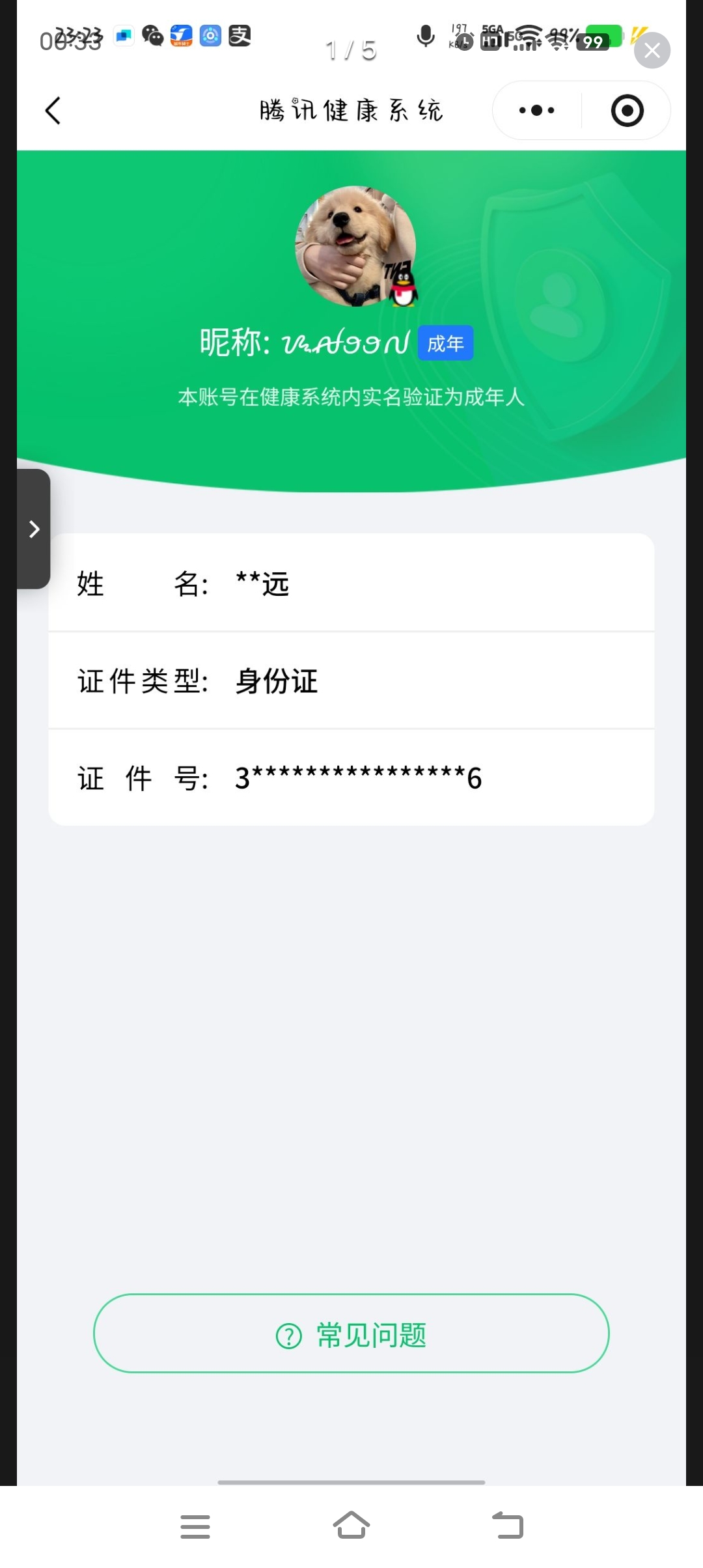Open the mini program more options menu
This screenshot has height=1568, width=703.
tap(537, 111)
